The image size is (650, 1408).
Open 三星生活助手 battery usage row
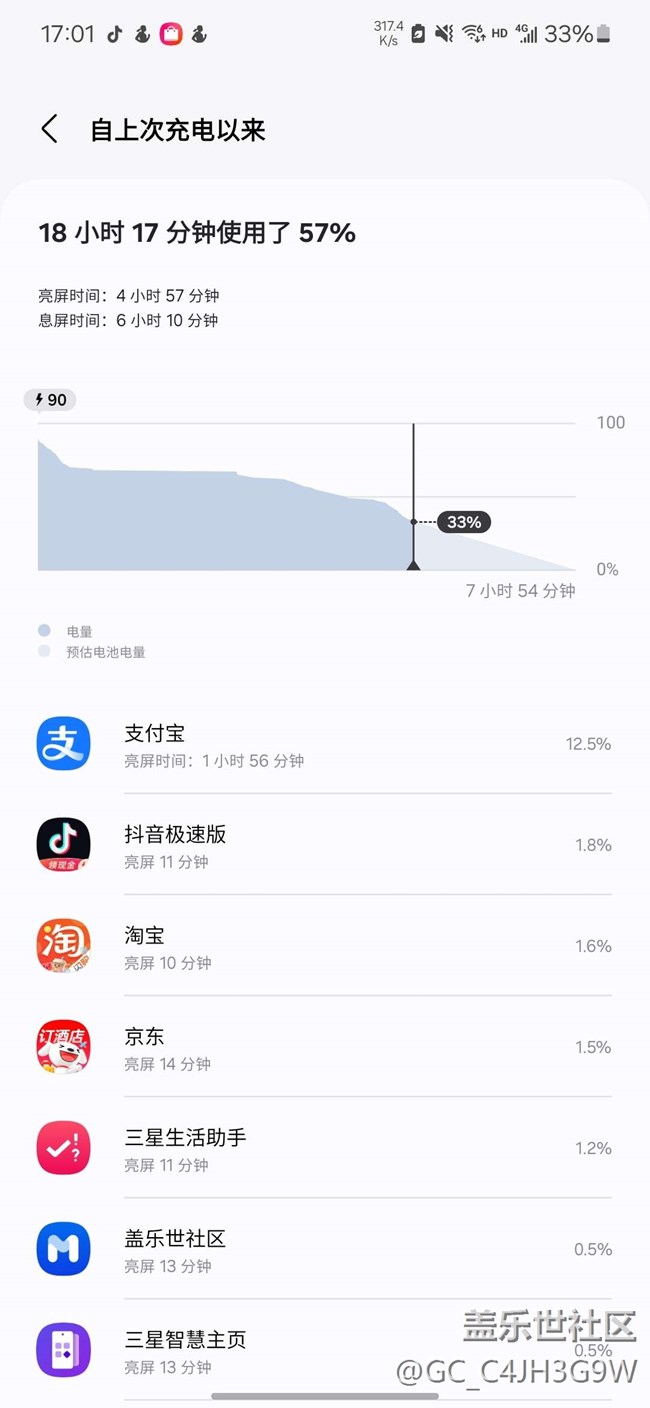point(325,1148)
